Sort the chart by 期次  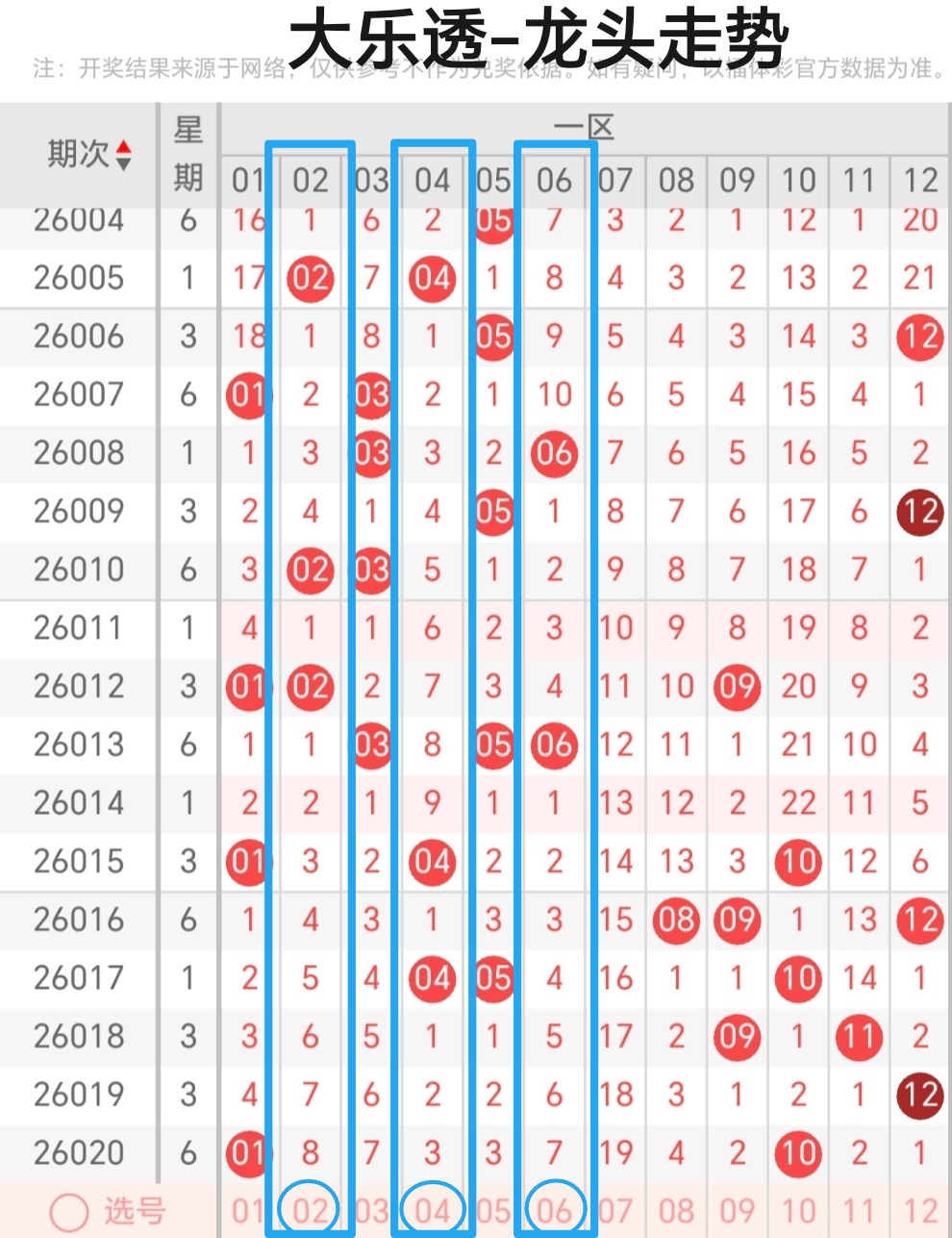pos(123,155)
